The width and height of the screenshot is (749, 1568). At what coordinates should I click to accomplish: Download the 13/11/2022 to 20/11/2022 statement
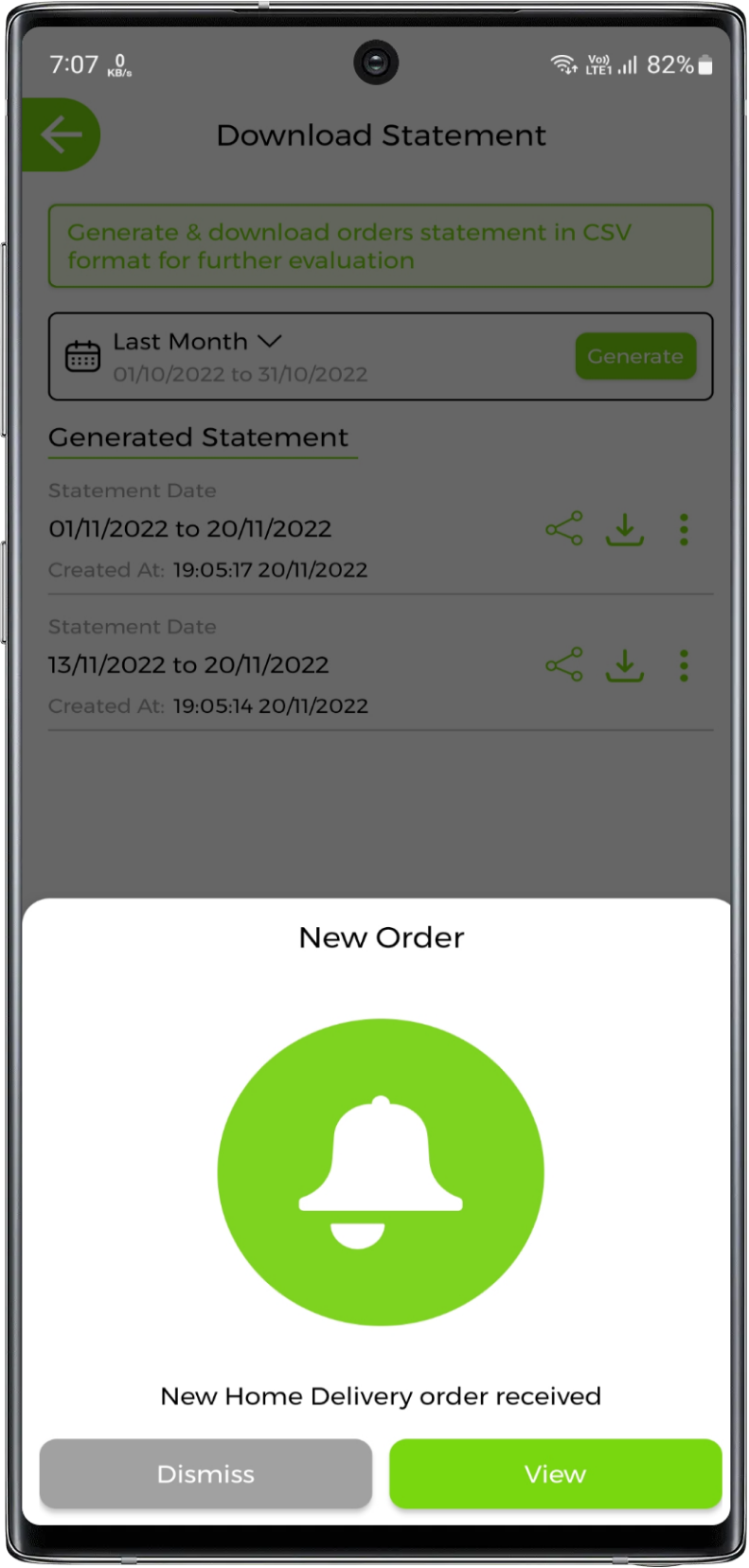[625, 665]
